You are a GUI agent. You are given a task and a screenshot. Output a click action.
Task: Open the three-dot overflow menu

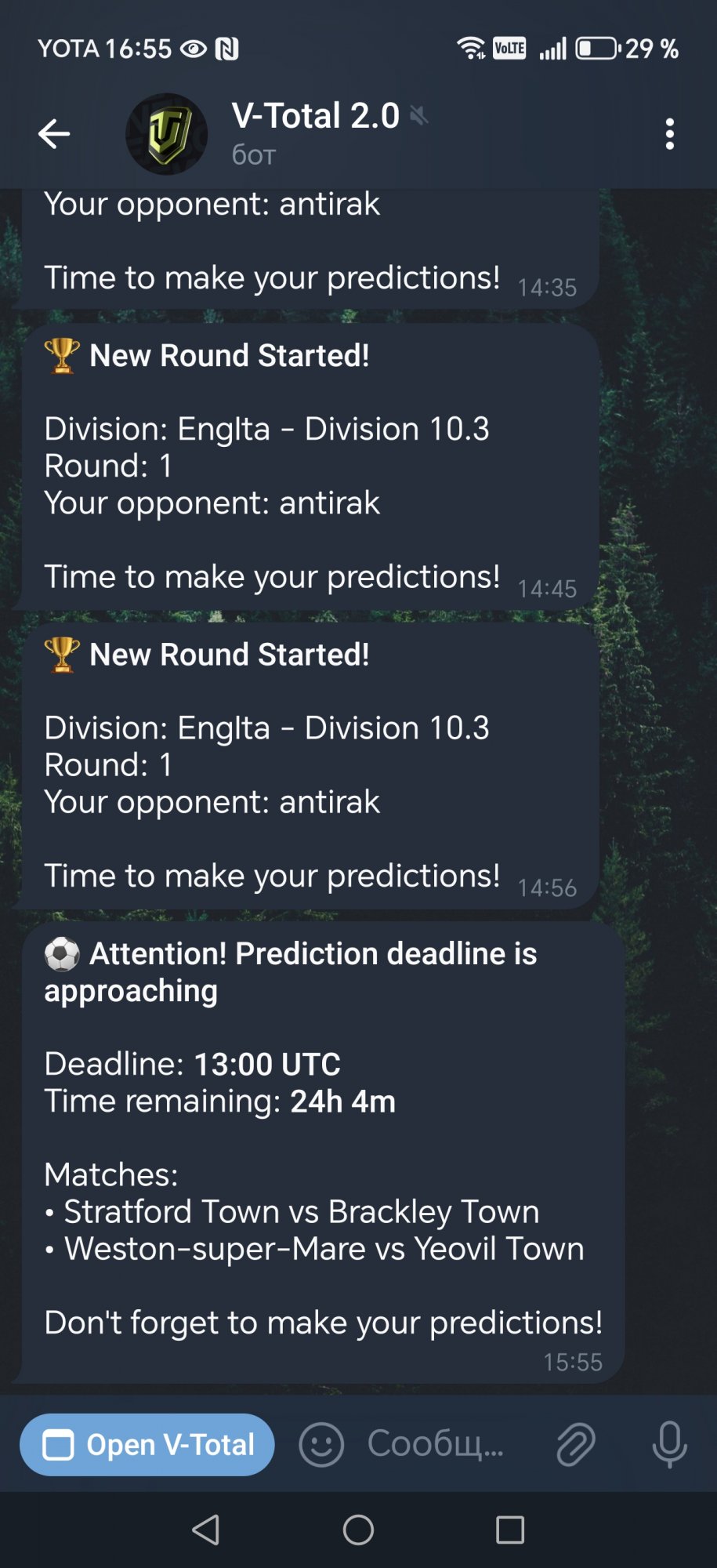point(669,134)
